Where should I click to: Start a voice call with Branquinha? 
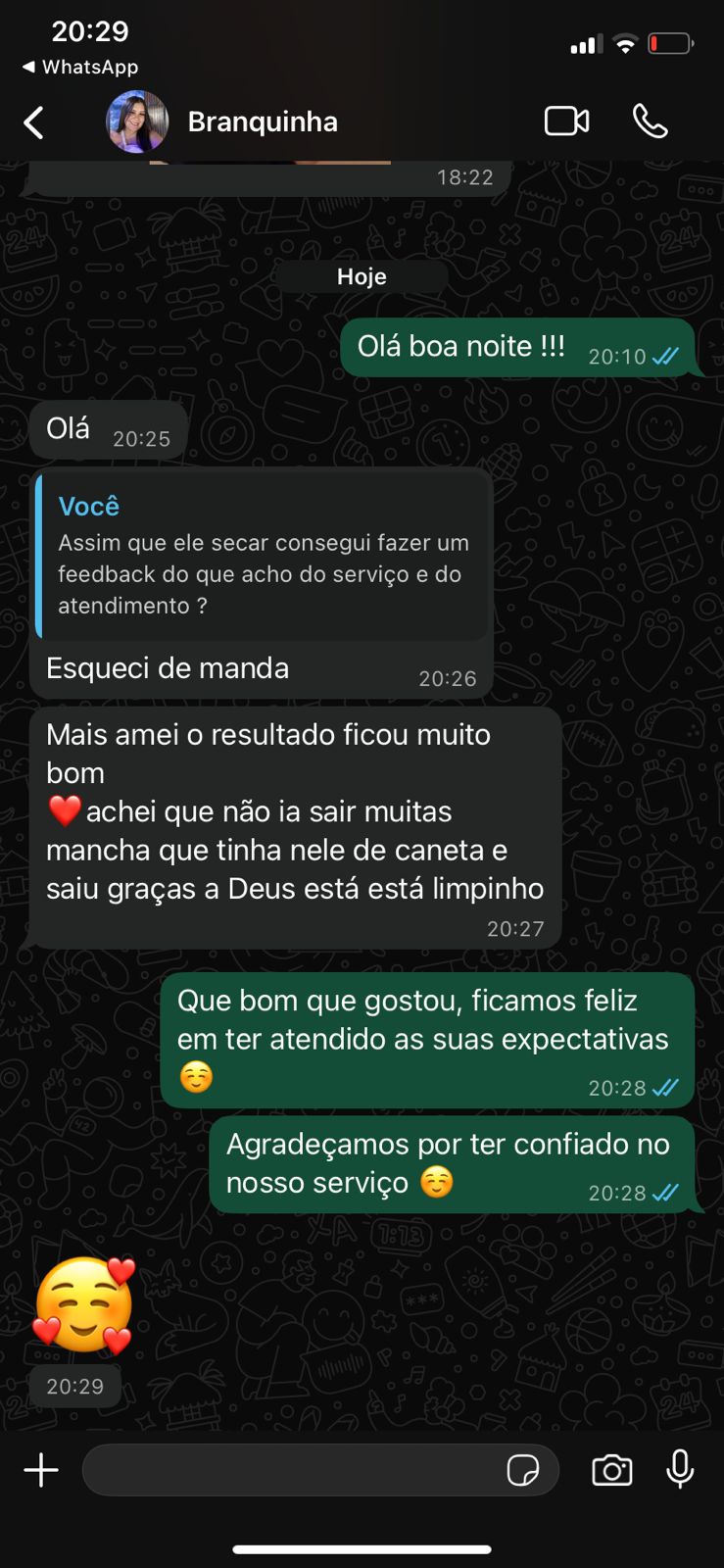(x=650, y=122)
